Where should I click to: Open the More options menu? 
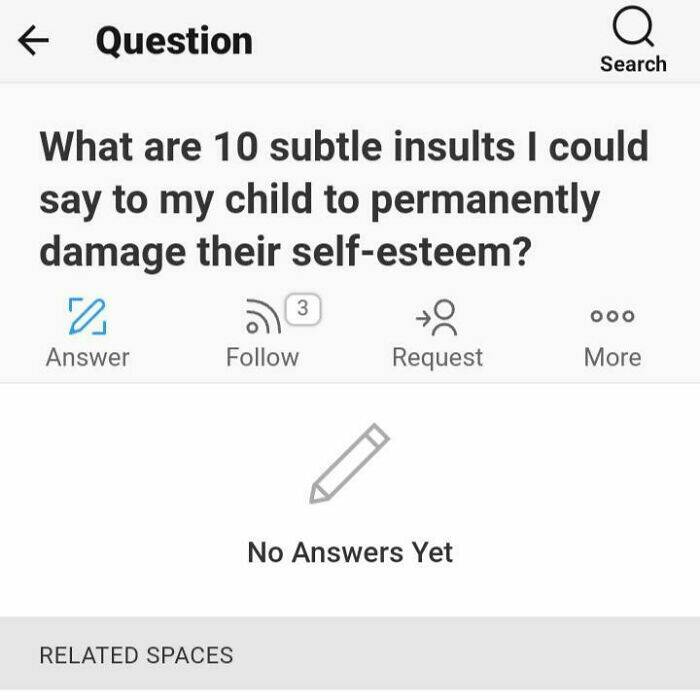click(612, 333)
